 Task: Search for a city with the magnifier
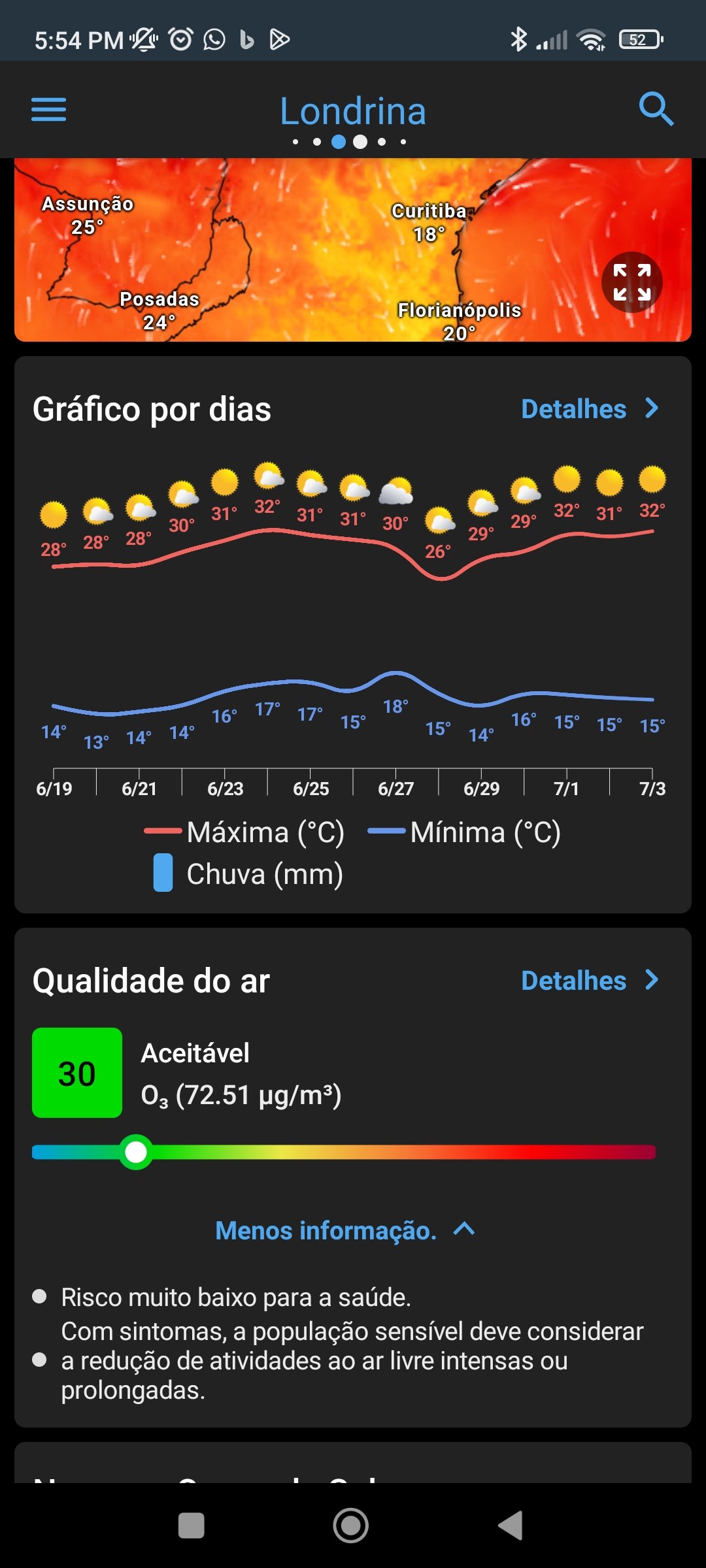coord(656,108)
